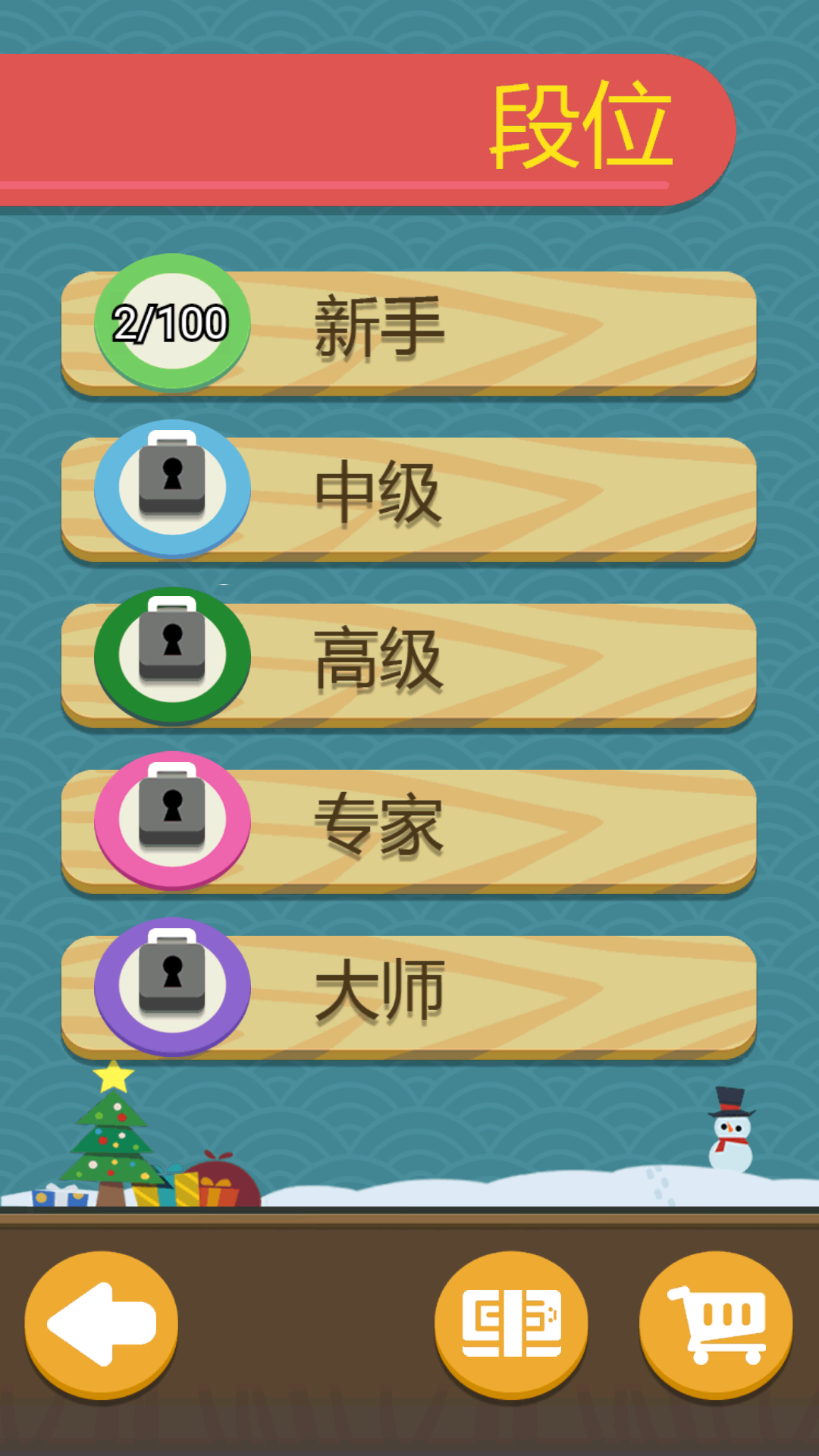Tap the pink lock icon on 专家

173,821
